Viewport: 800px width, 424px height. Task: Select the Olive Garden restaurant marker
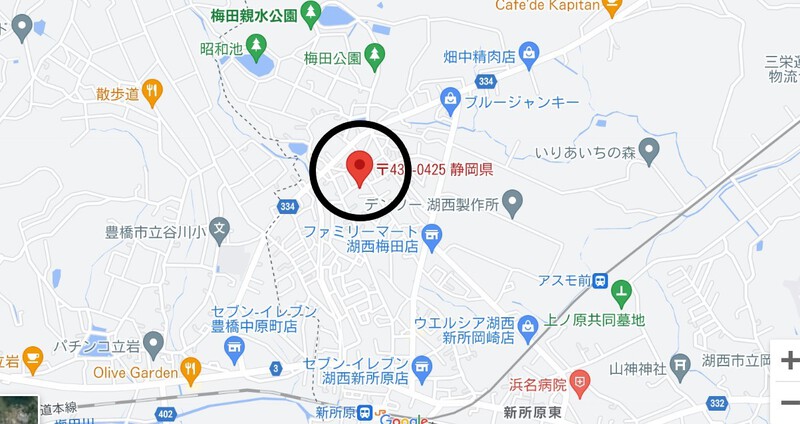192,373
